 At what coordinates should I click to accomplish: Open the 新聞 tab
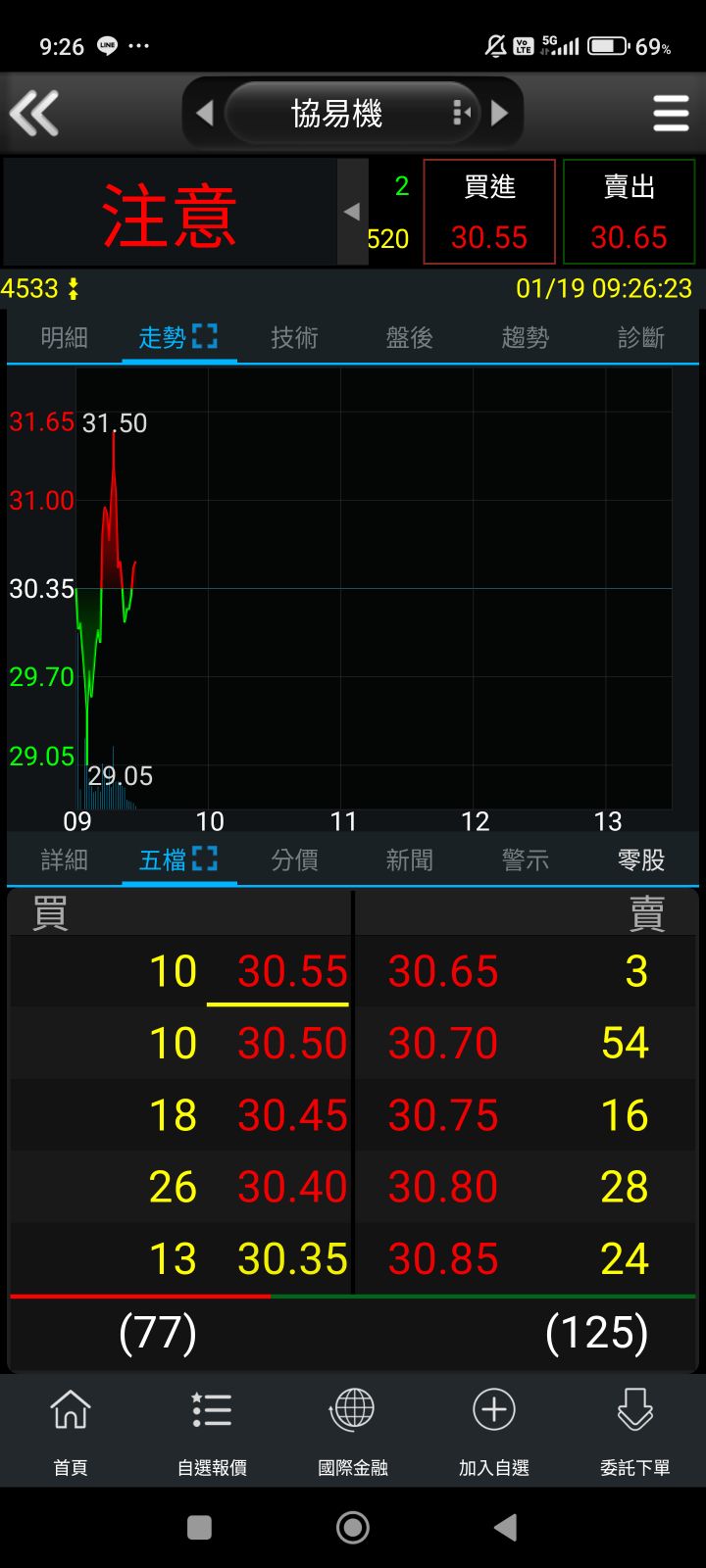pyautogui.click(x=409, y=860)
